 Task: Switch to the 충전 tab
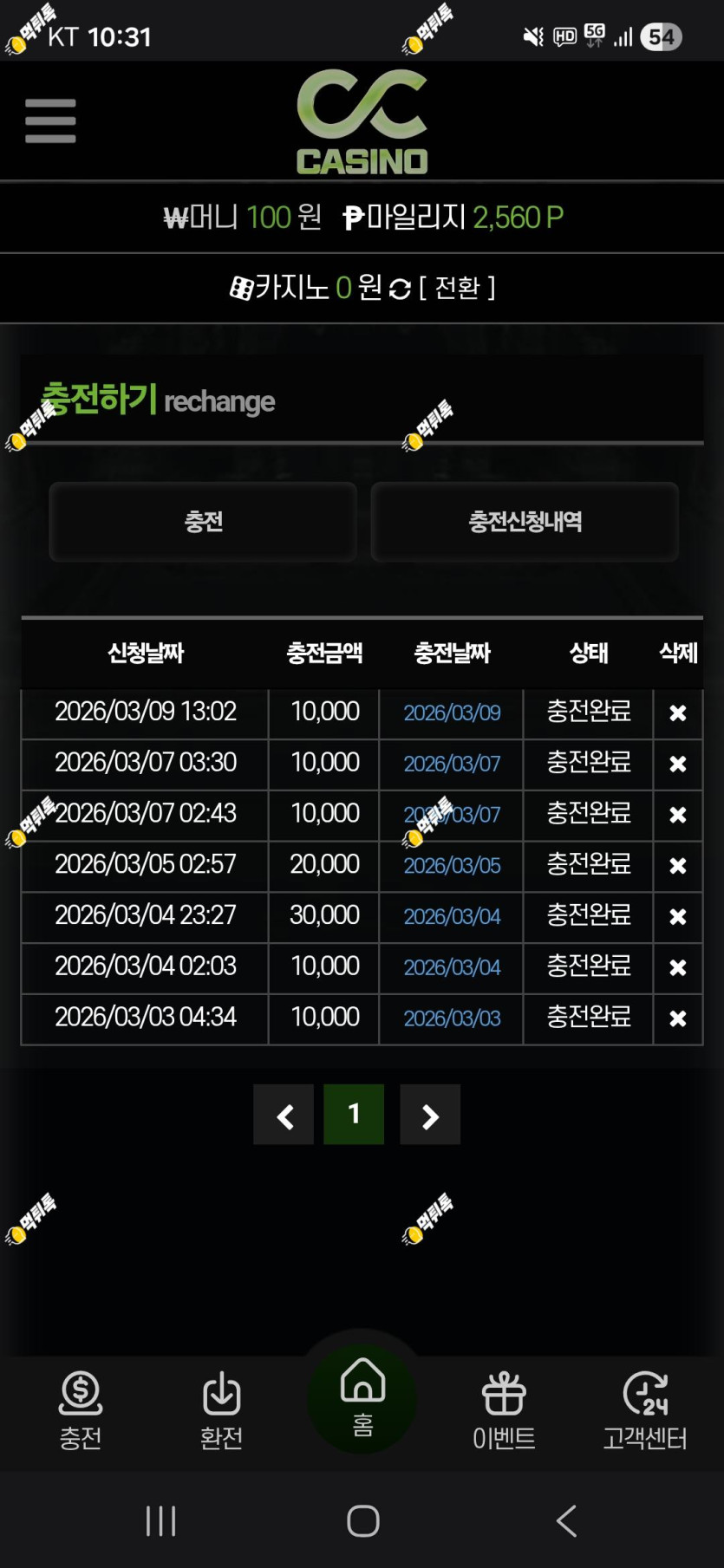pyautogui.click(x=203, y=522)
